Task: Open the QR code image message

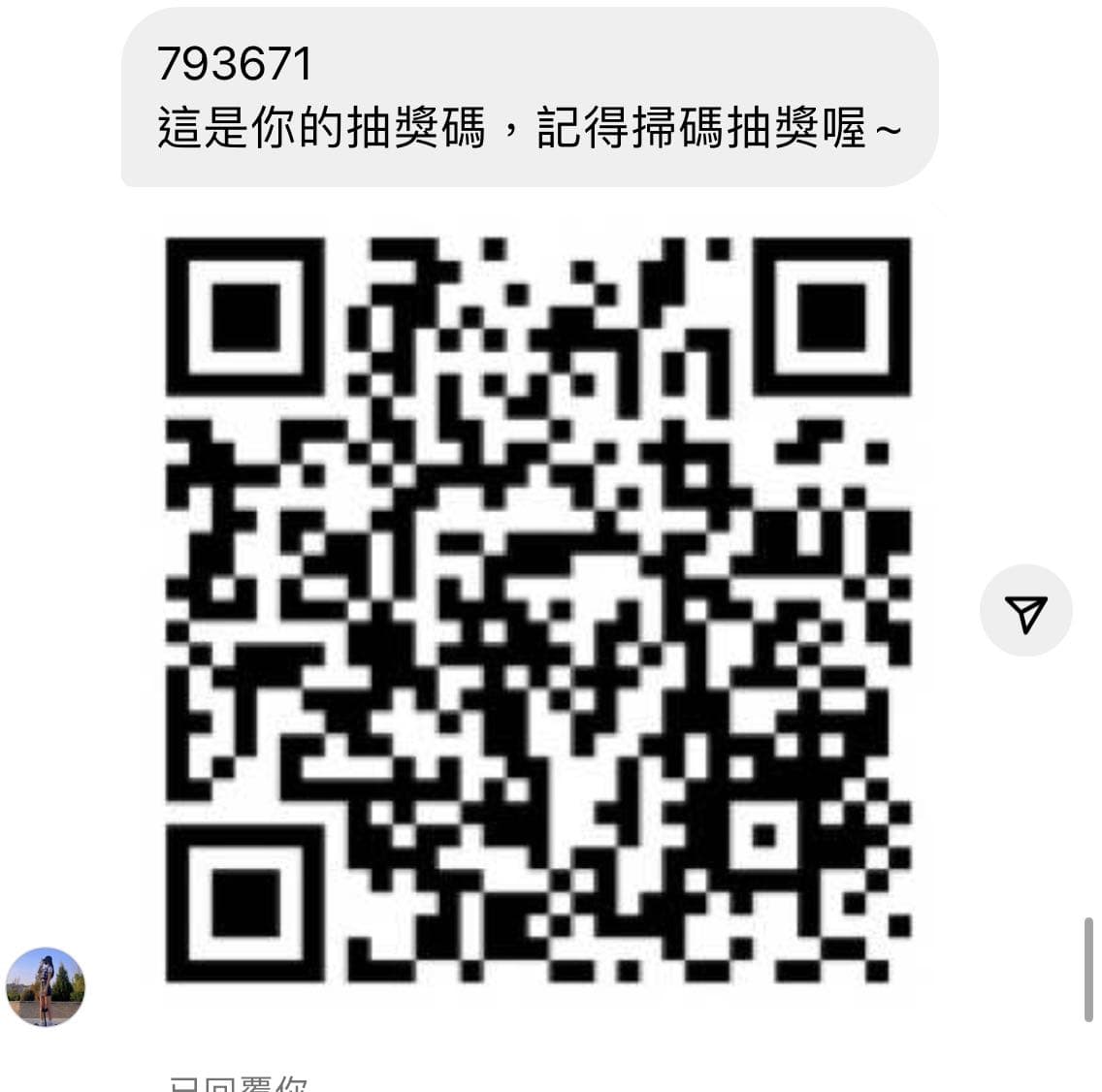Action: point(538,609)
